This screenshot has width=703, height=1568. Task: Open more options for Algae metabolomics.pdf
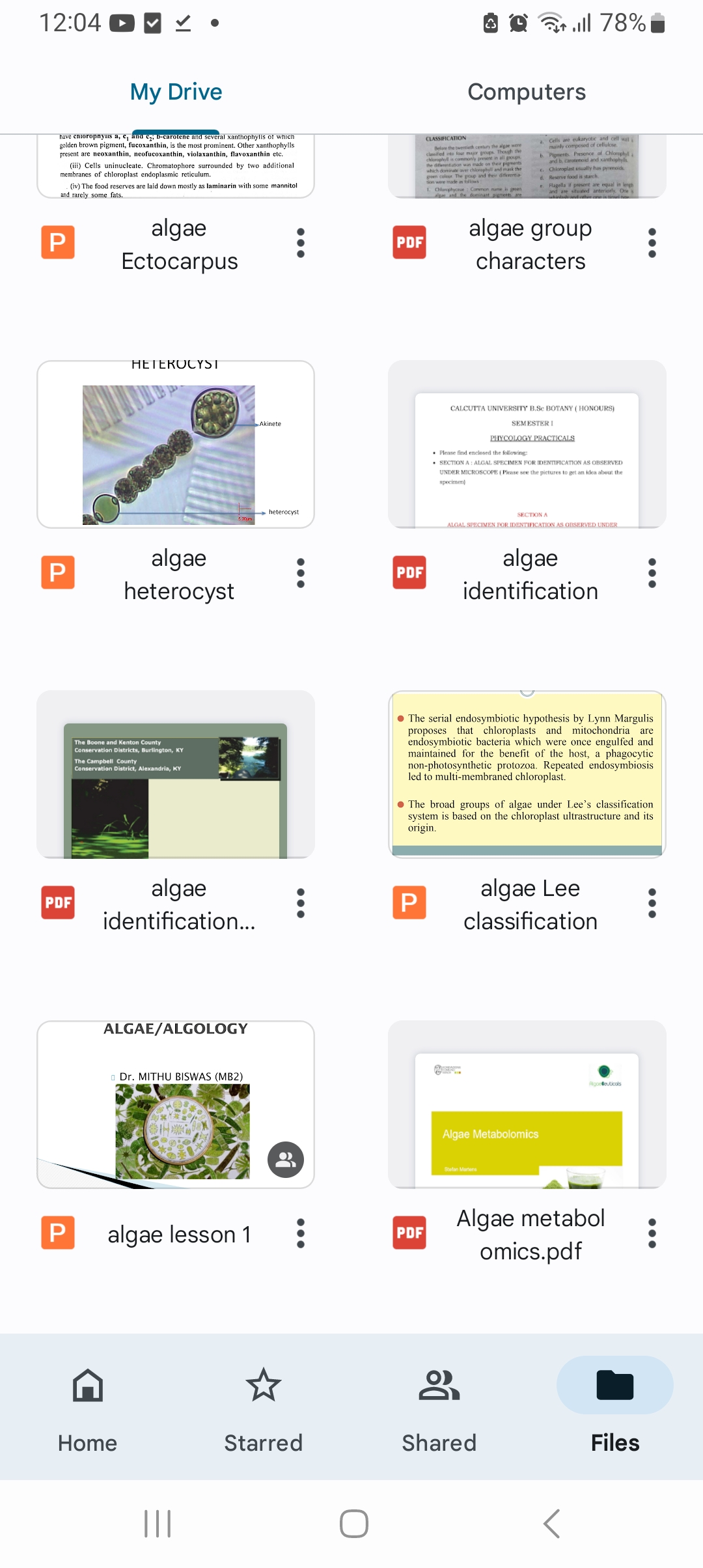pyautogui.click(x=652, y=1234)
